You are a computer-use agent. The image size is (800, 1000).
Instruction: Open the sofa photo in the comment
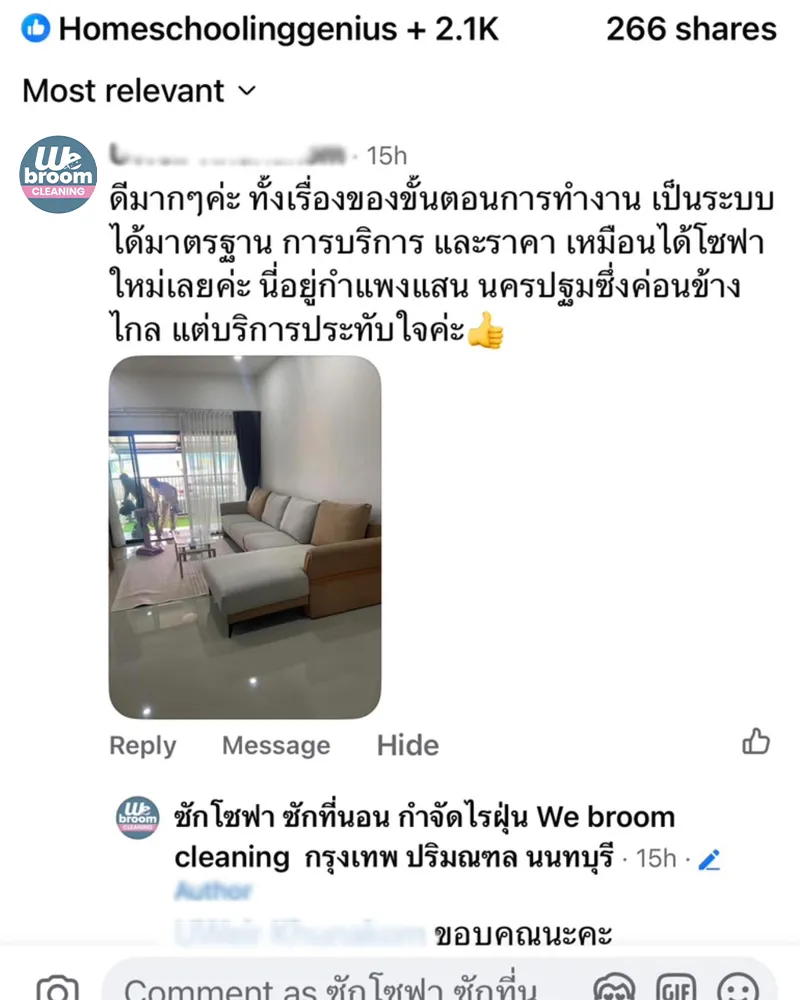click(245, 537)
